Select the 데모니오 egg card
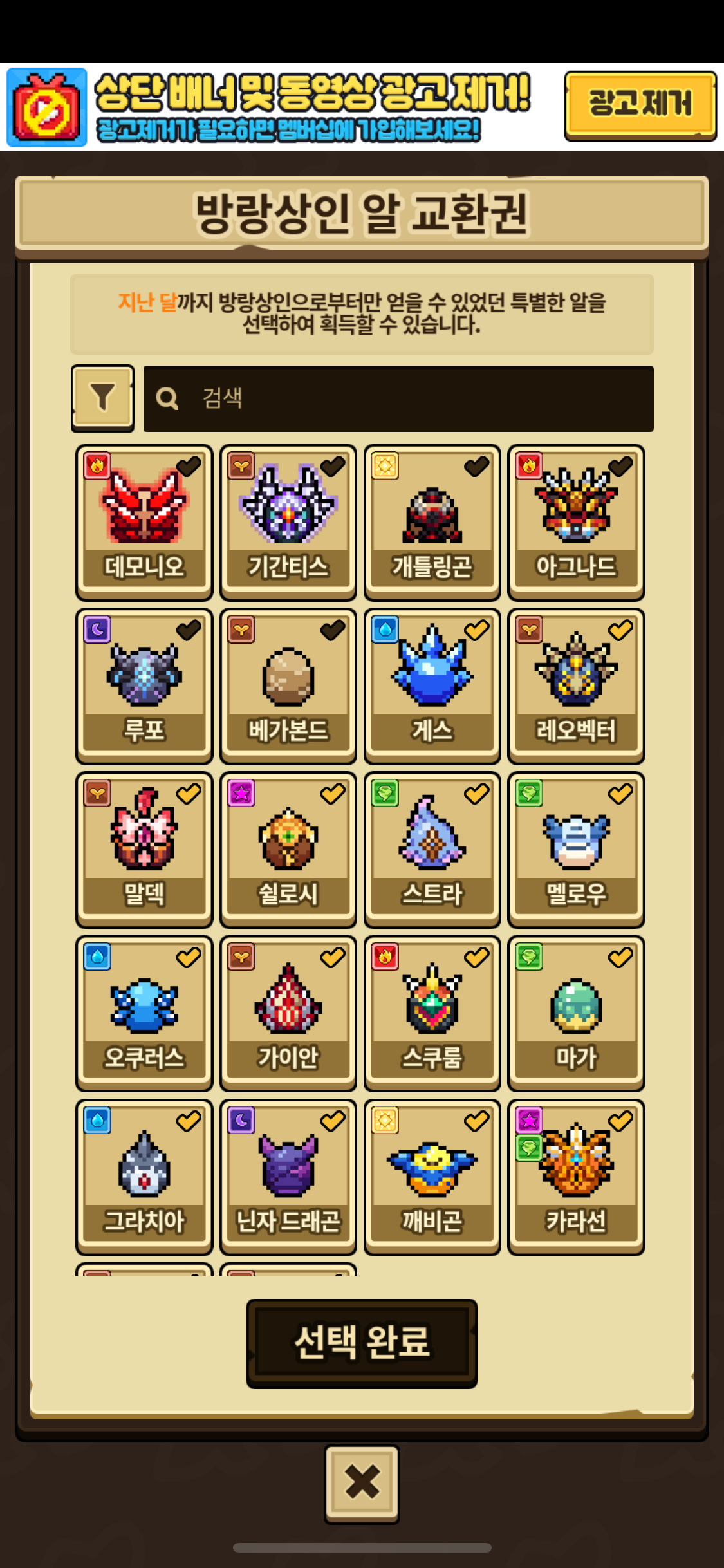 coord(144,523)
